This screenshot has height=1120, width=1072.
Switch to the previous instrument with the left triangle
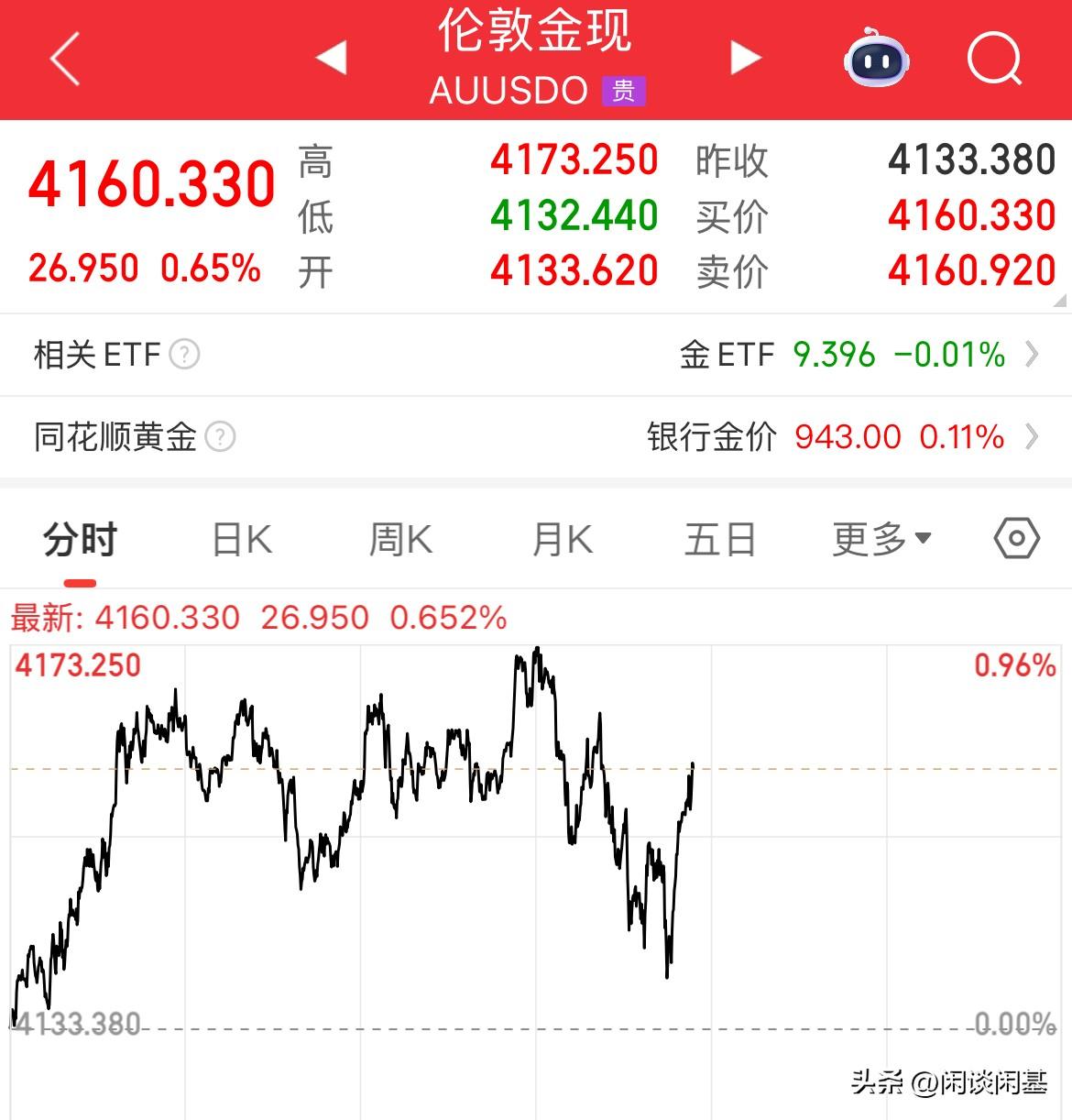tap(332, 58)
